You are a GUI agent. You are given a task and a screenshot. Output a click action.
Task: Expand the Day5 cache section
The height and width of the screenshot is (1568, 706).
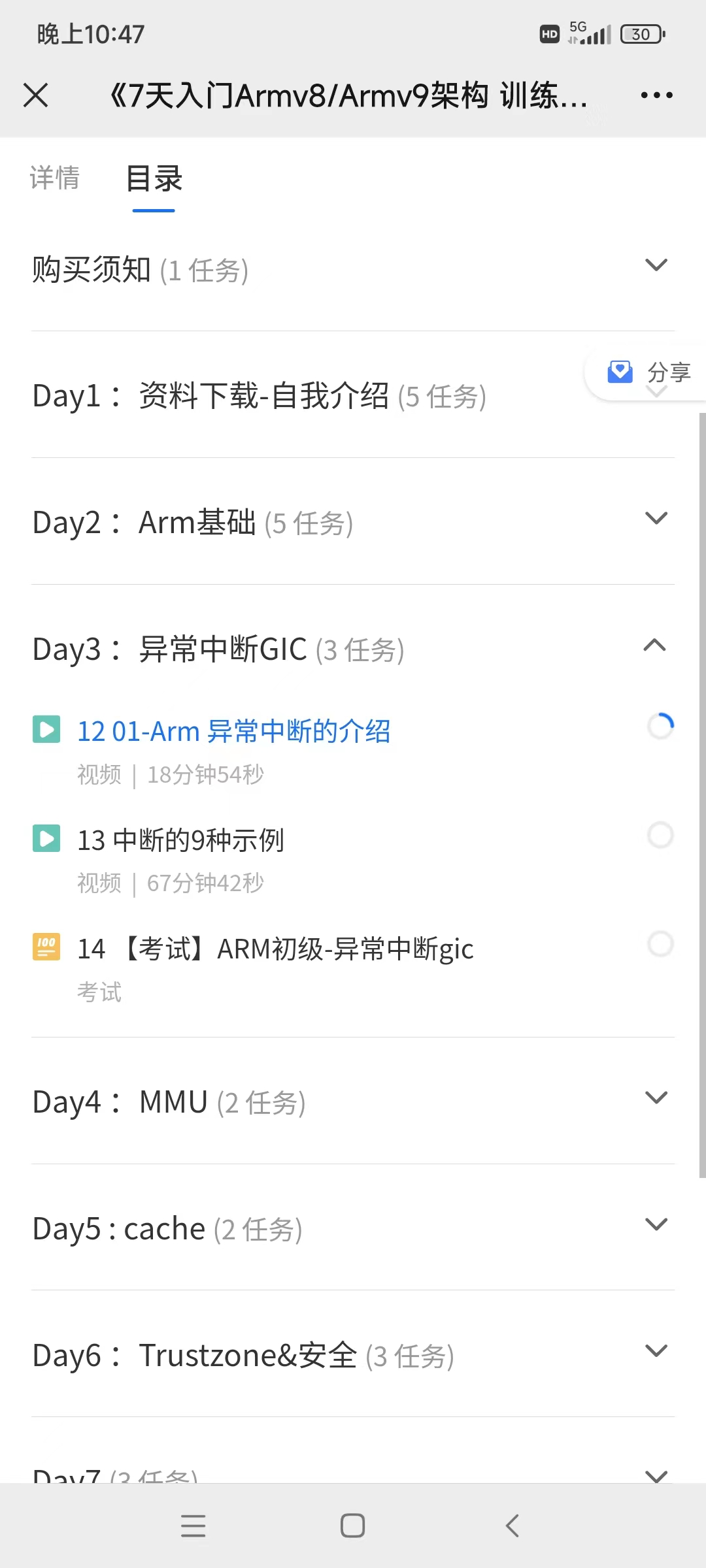point(656,1224)
